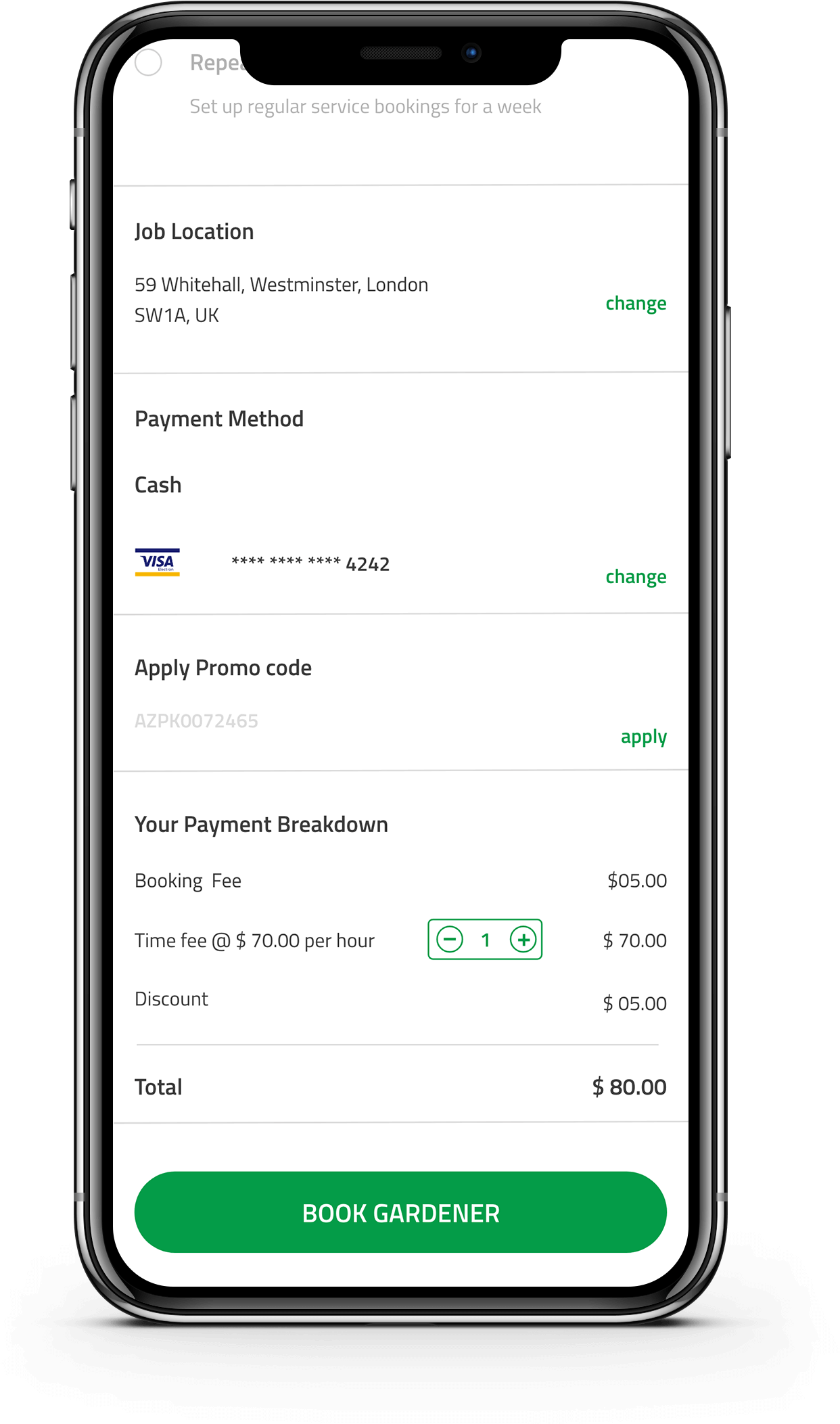Select the repeat booking radio button

point(148,63)
